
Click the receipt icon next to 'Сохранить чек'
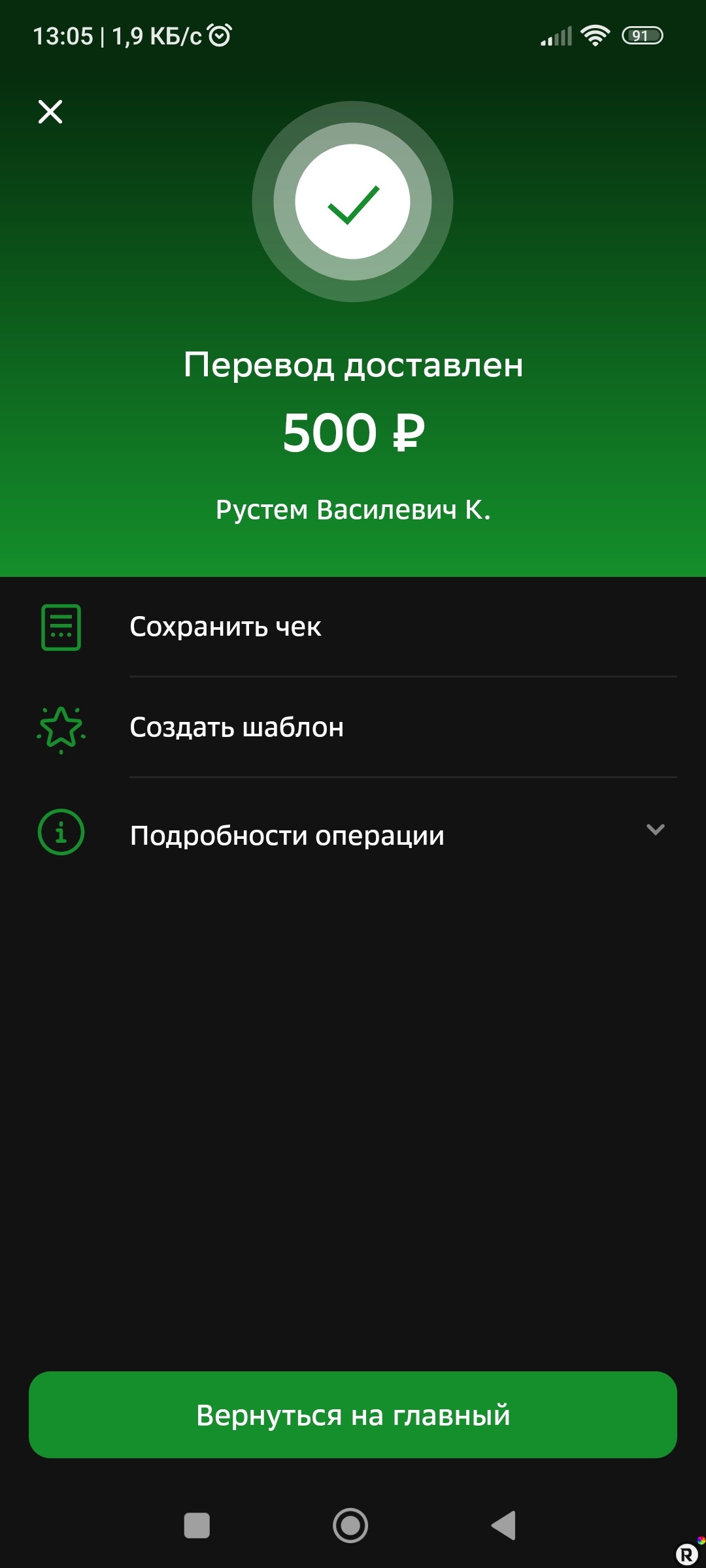coord(59,627)
